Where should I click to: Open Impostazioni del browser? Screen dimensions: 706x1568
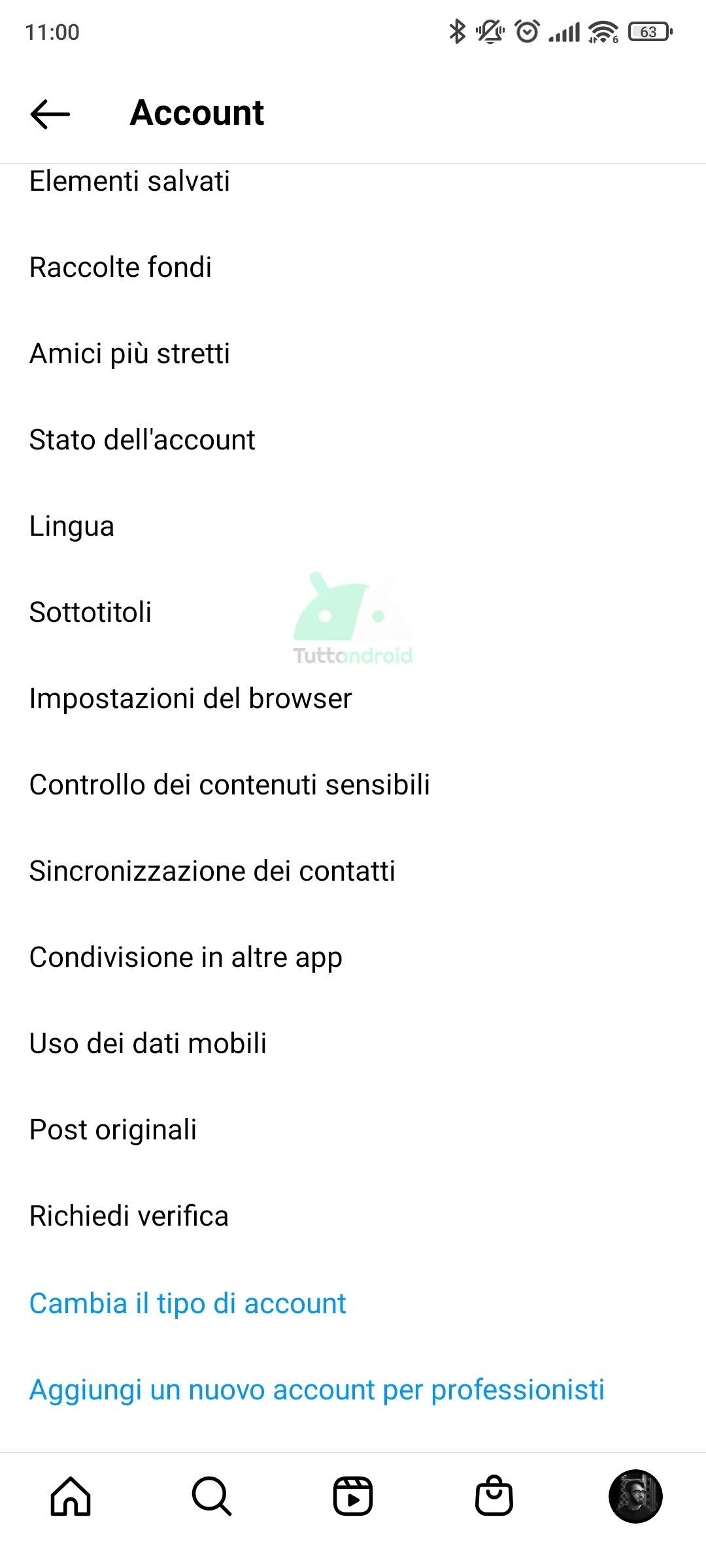(353, 698)
